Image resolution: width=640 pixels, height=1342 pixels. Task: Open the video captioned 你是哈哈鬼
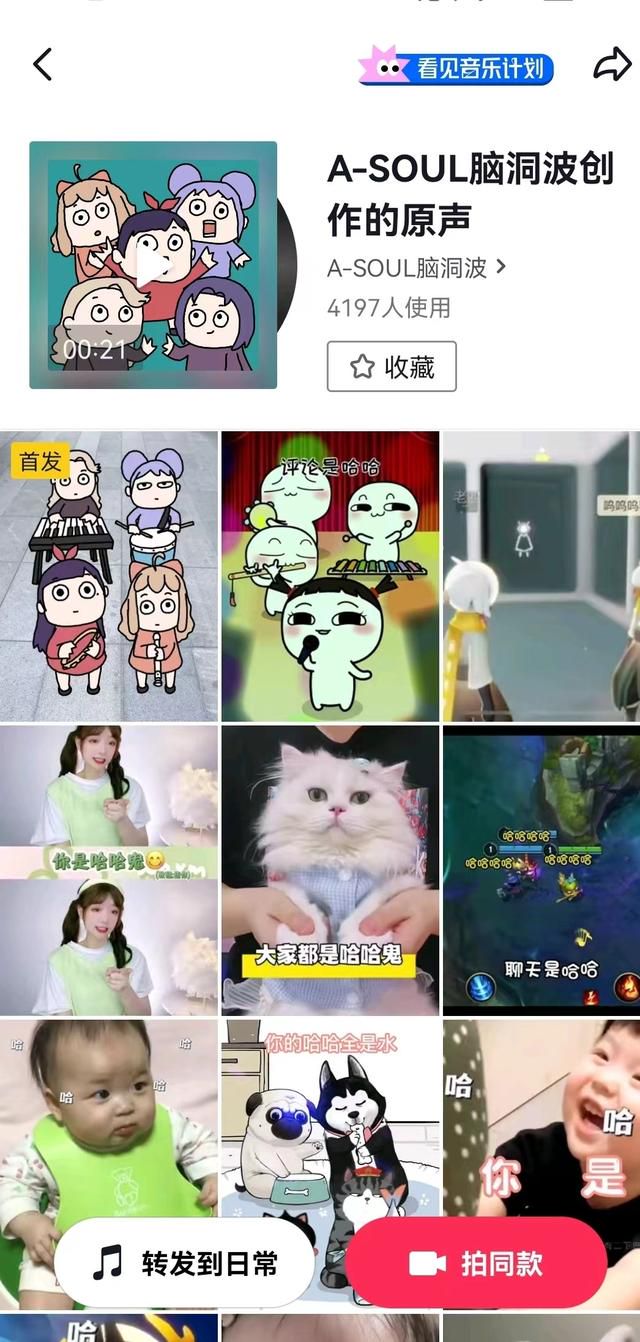point(109,870)
